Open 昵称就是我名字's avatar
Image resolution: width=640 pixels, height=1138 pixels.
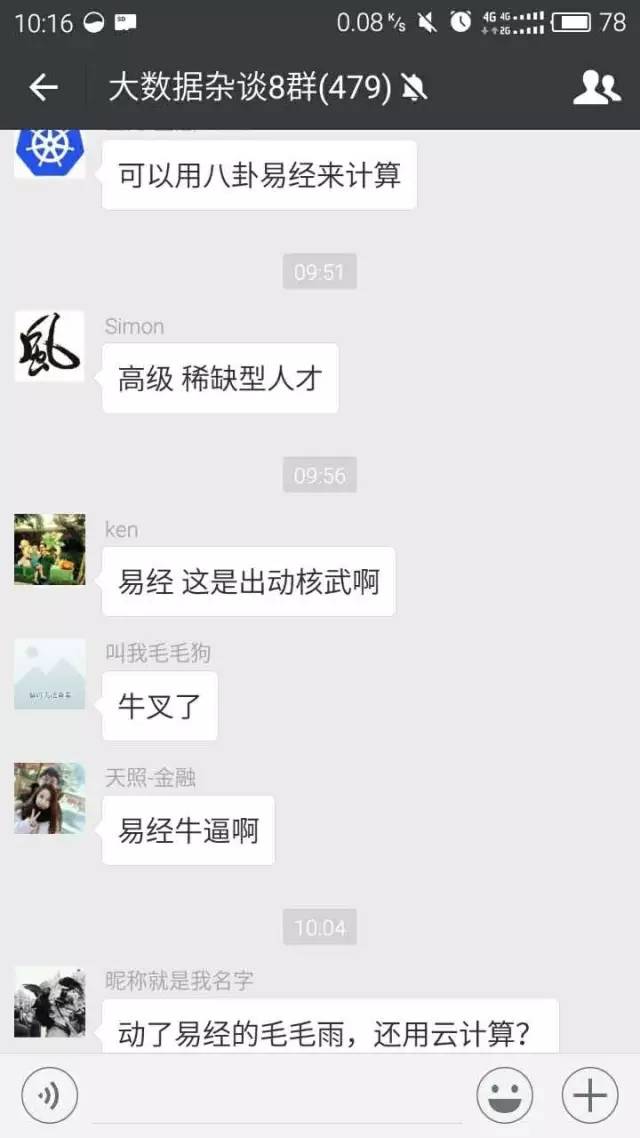49,1002
